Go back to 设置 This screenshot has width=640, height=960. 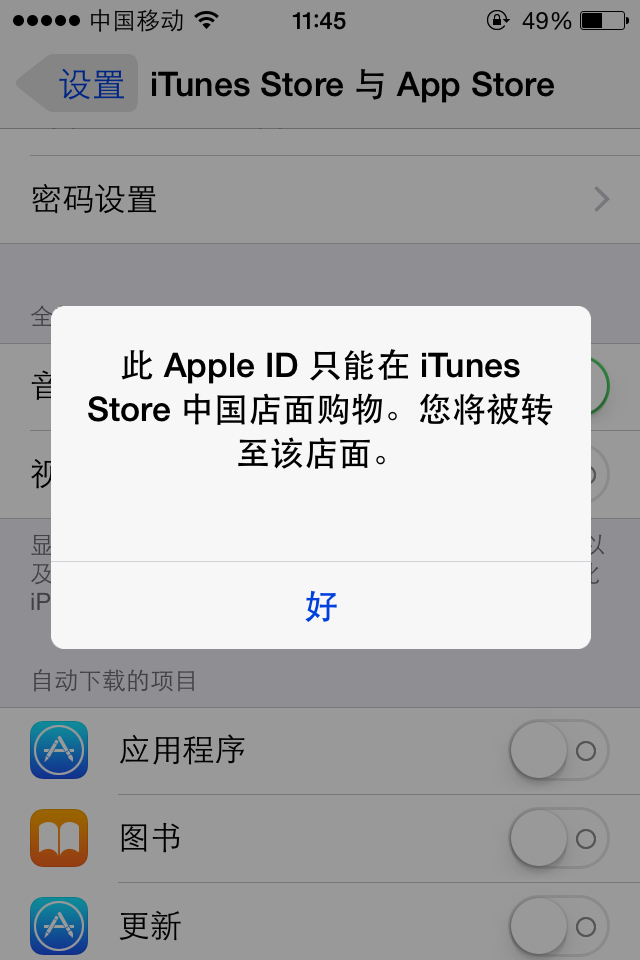[x=78, y=84]
